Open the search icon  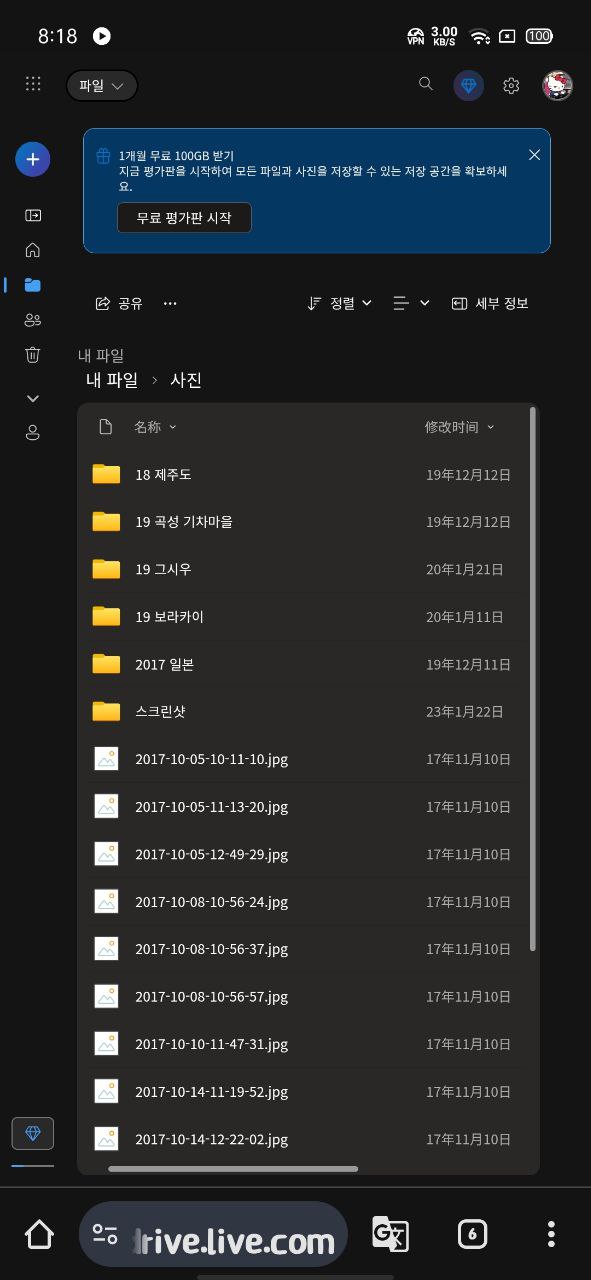(426, 85)
